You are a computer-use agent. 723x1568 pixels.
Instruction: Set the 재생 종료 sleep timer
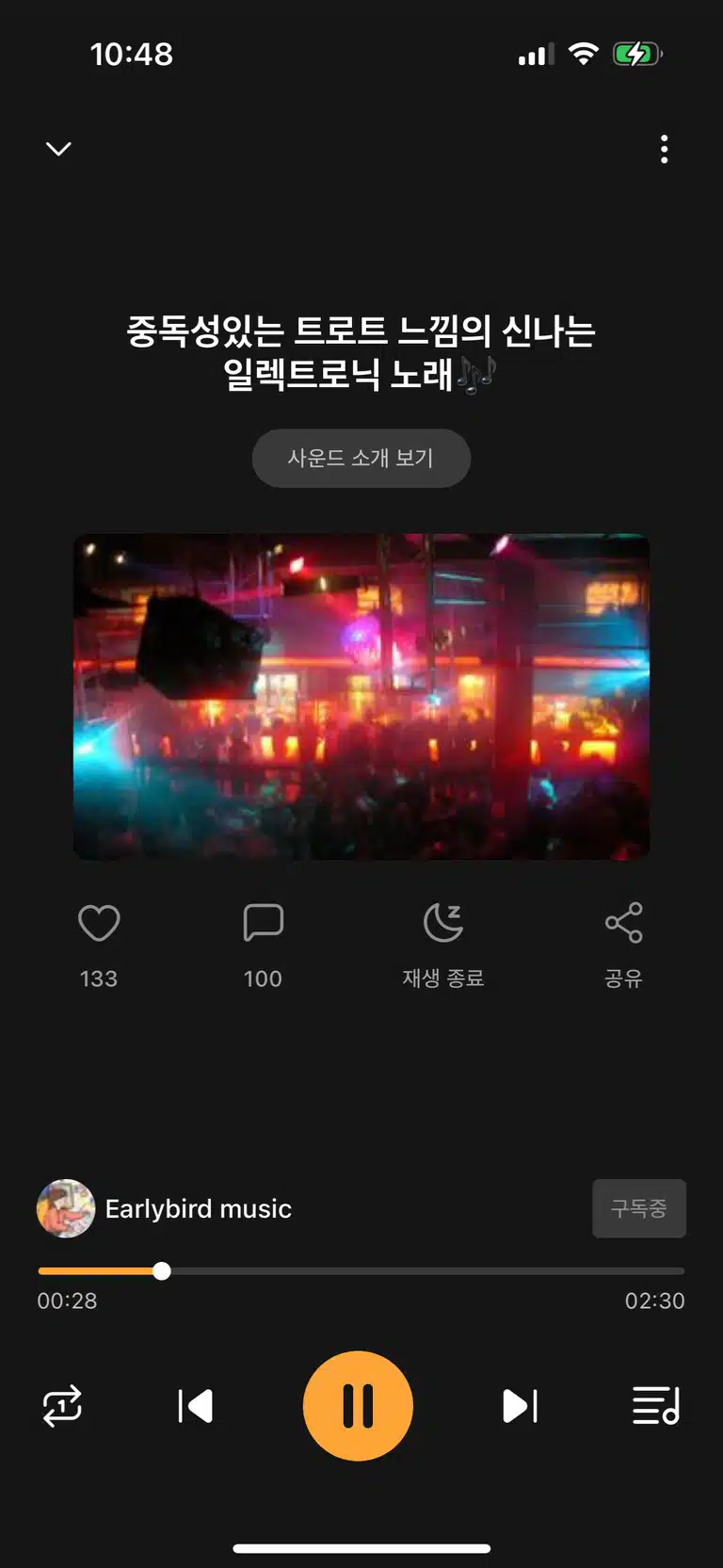coord(443,923)
